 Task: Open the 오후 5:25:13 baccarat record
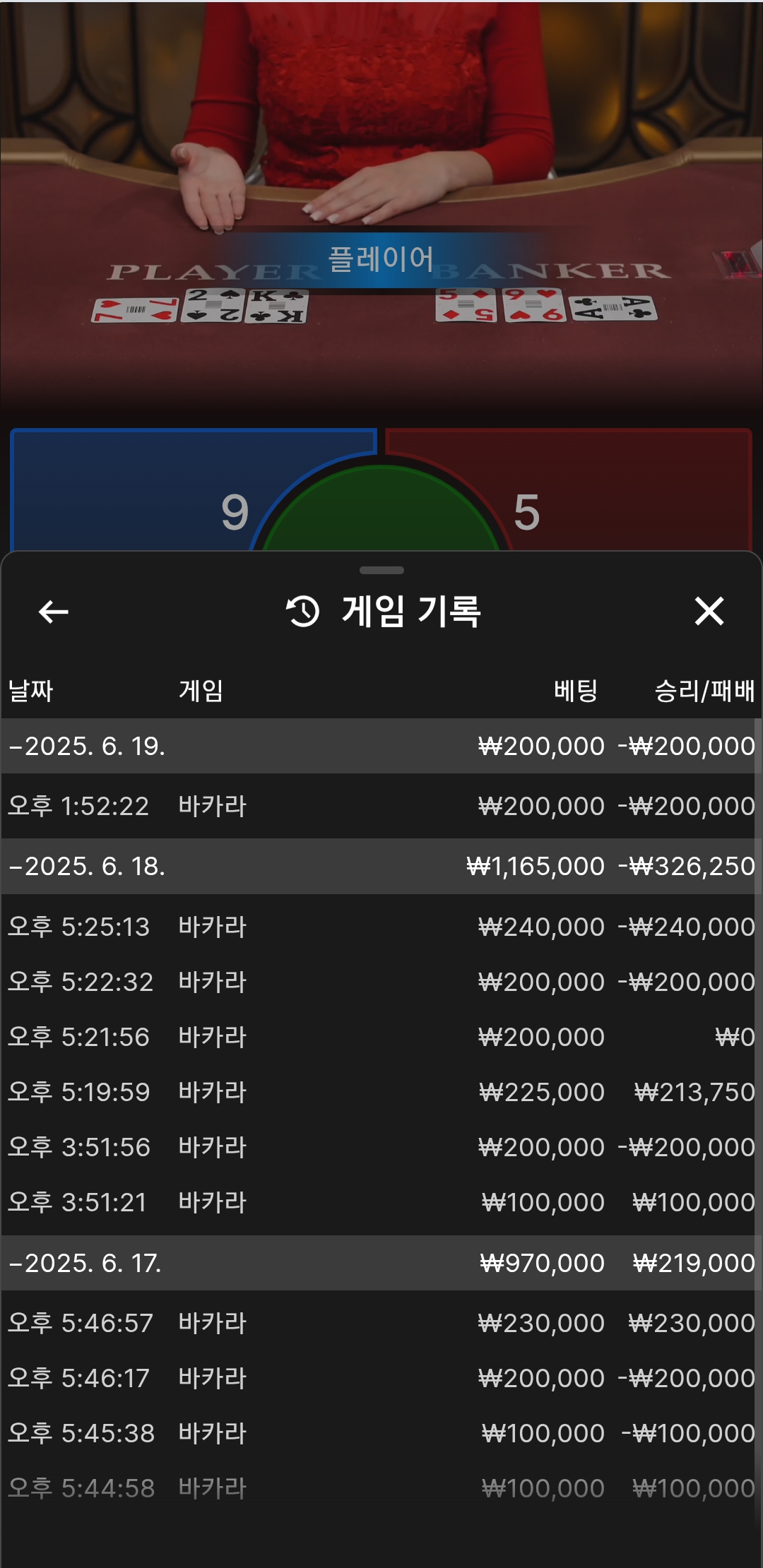pyautogui.click(x=381, y=927)
